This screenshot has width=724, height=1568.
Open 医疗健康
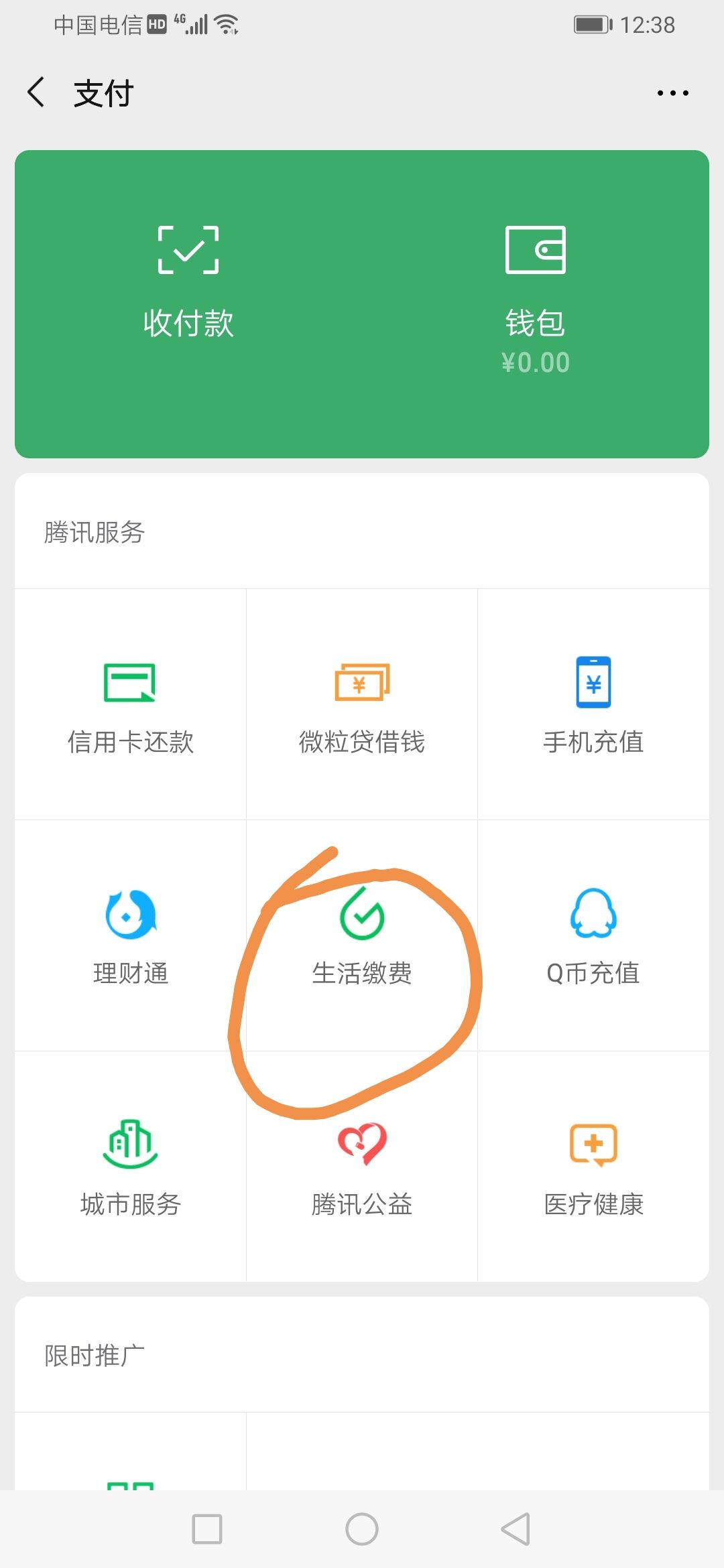click(x=593, y=1167)
